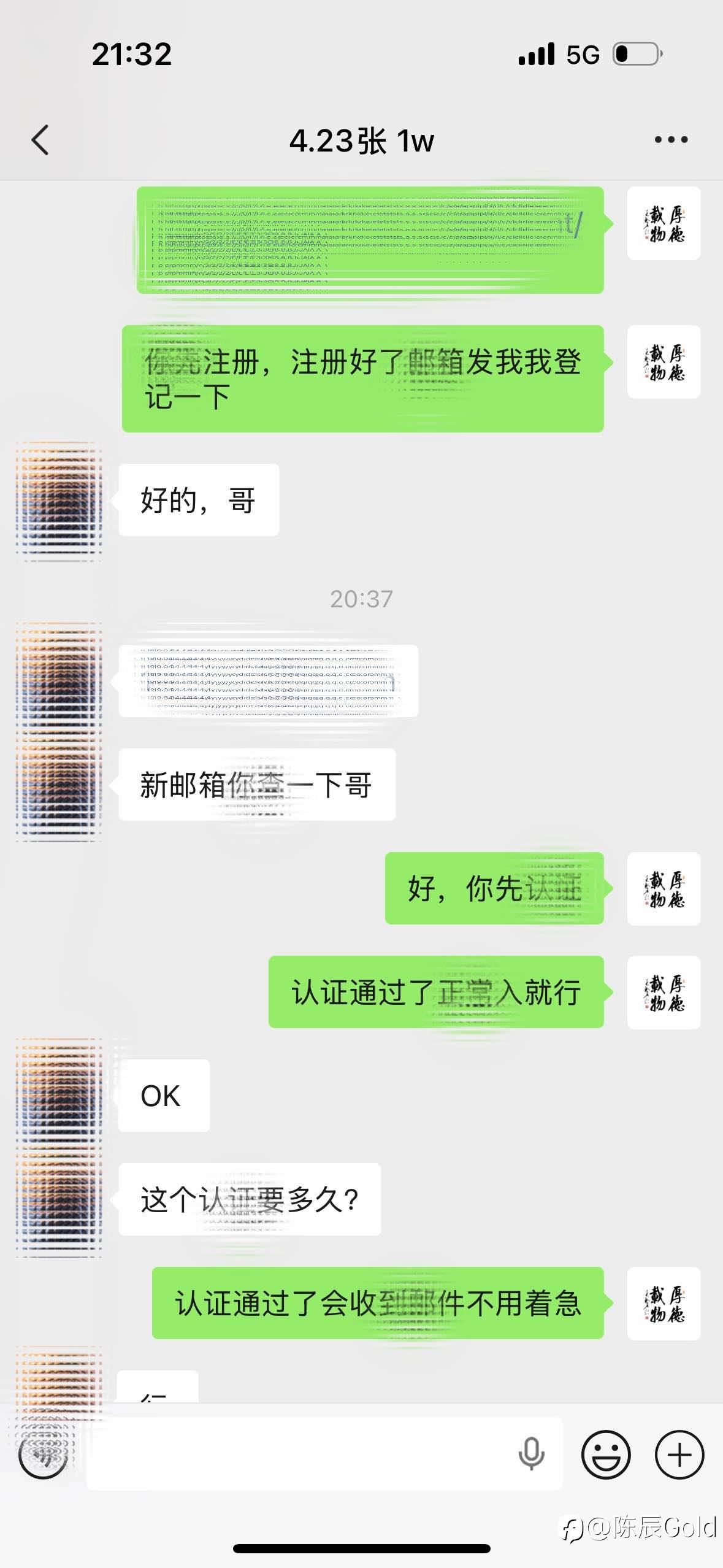Image resolution: width=723 pixels, height=1568 pixels.
Task: Open the emoji sticker panel
Action: pyautogui.click(x=606, y=1454)
